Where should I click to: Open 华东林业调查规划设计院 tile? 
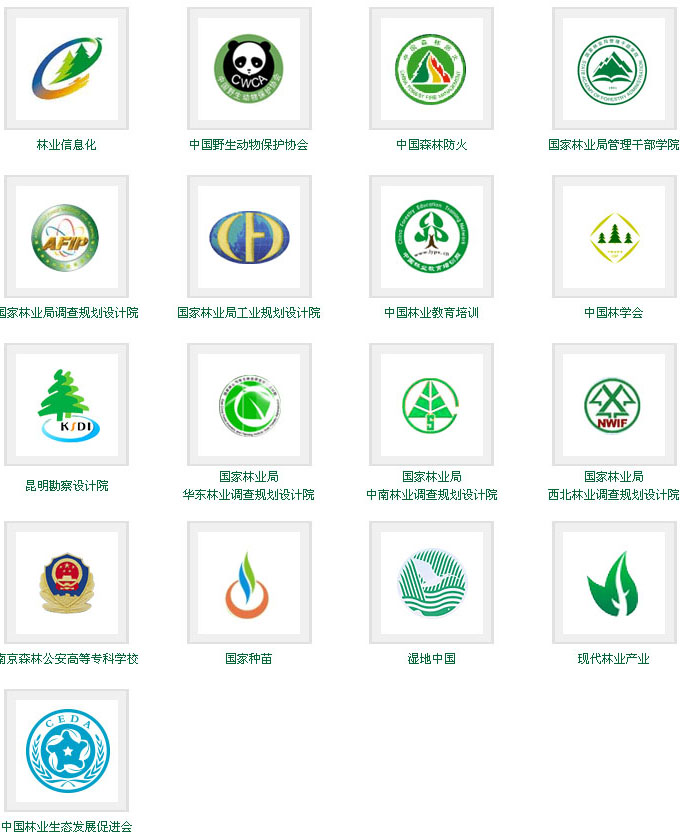pyautogui.click(x=249, y=405)
